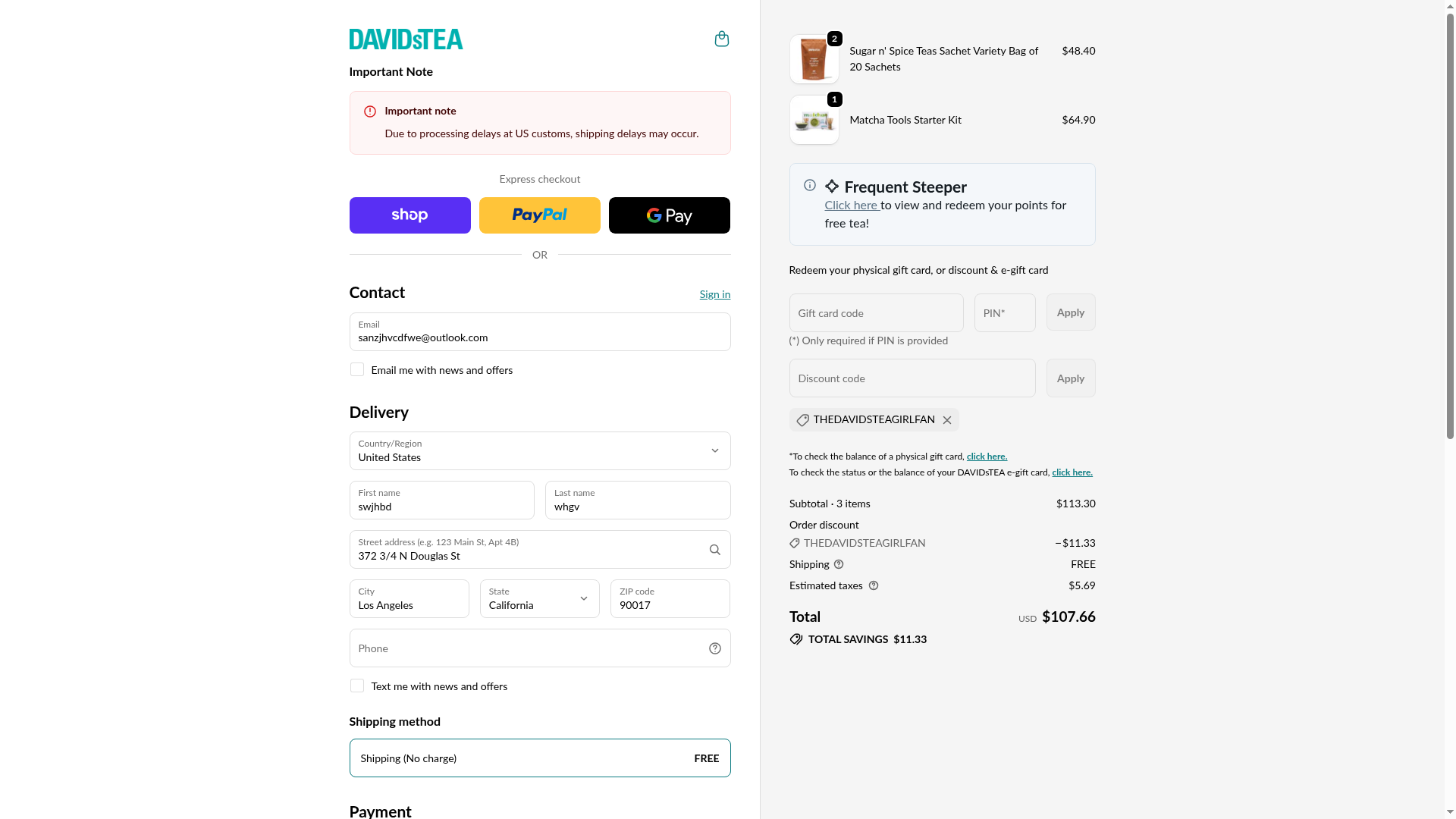Apply the gift card code
This screenshot has height=819, width=1456.
click(1070, 312)
